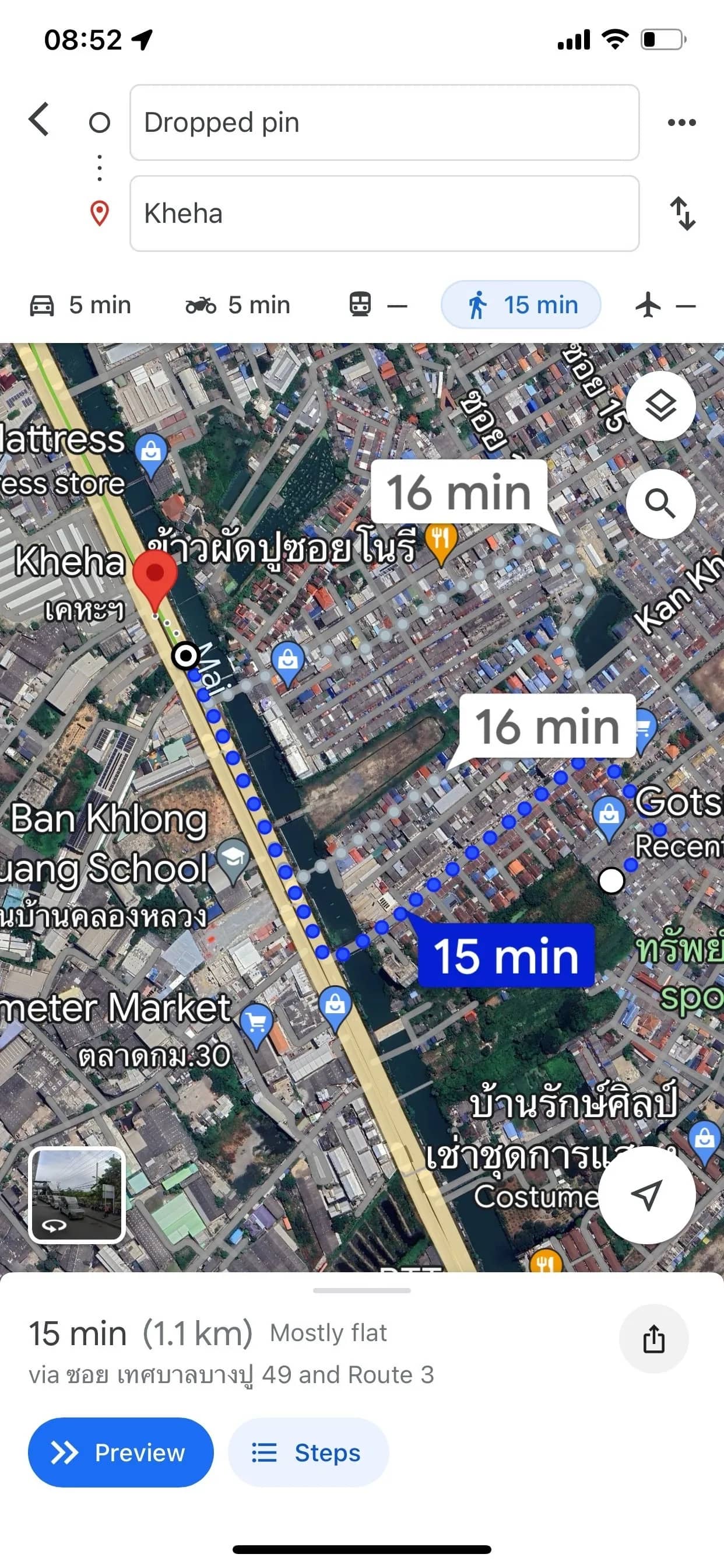Image resolution: width=724 pixels, height=1568 pixels.
Task: Open the three-dot options menu
Action: pos(681,123)
